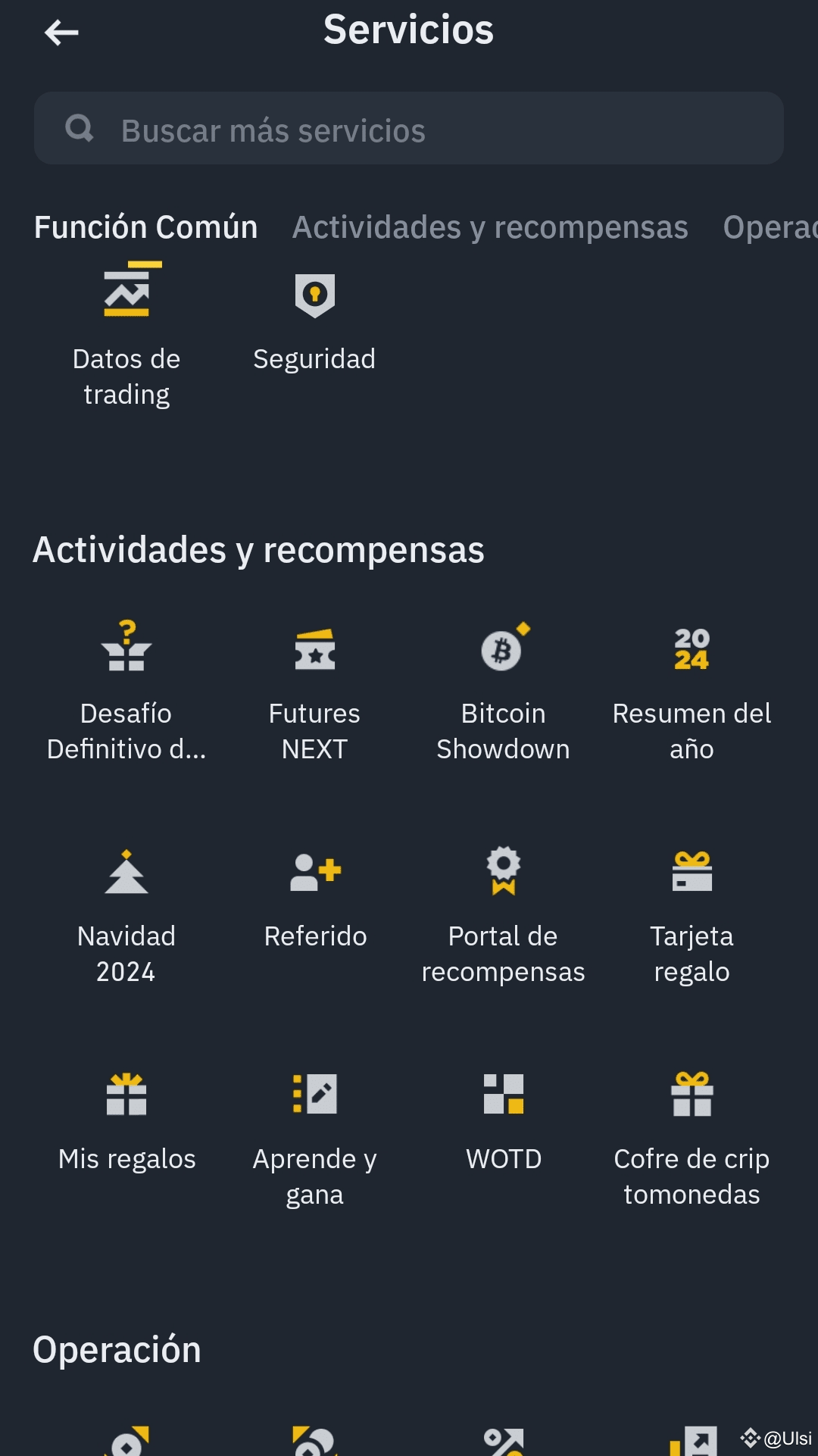Tap the Buscar más servicios search field
The image size is (818, 1456).
click(409, 129)
